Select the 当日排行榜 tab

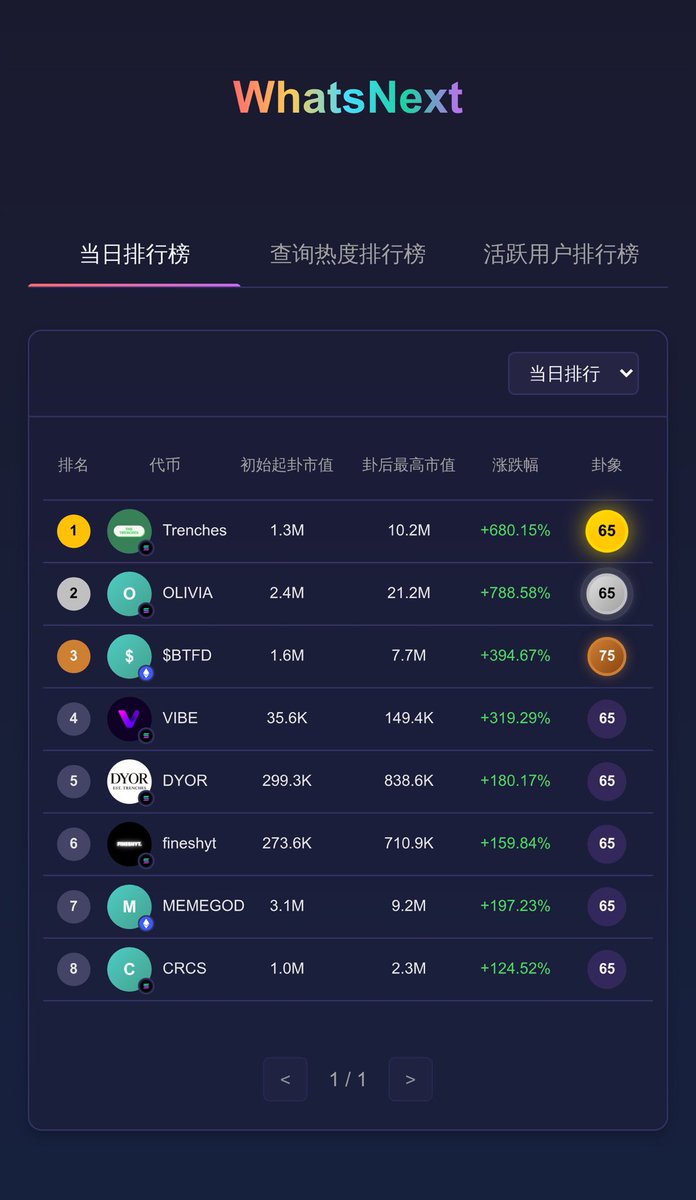pyautogui.click(x=134, y=254)
